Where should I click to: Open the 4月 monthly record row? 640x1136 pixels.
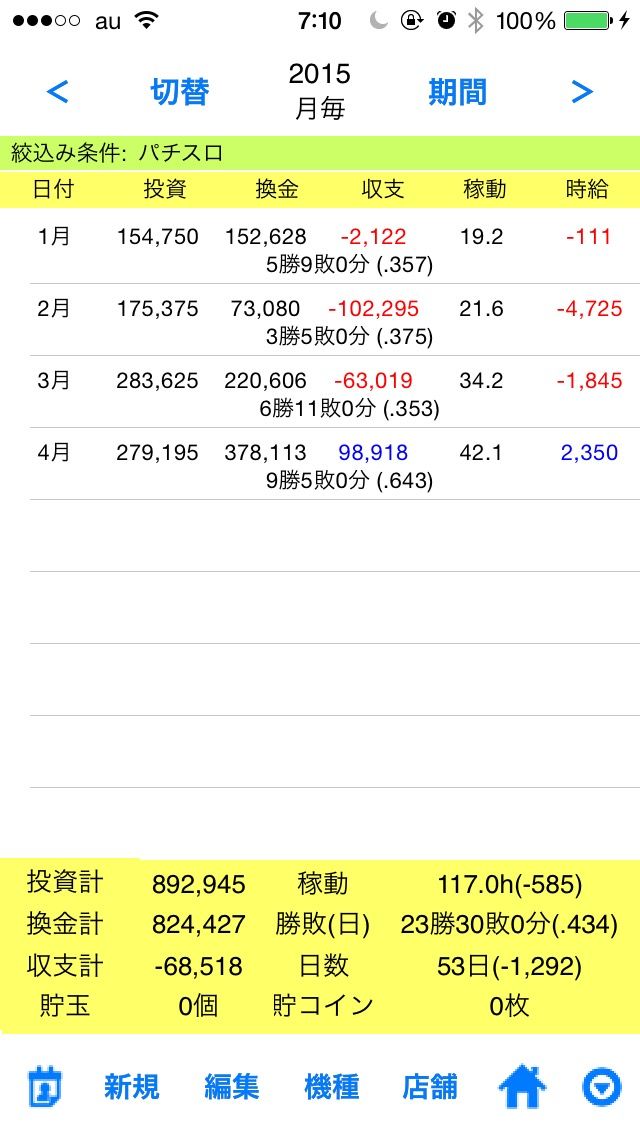click(320, 464)
